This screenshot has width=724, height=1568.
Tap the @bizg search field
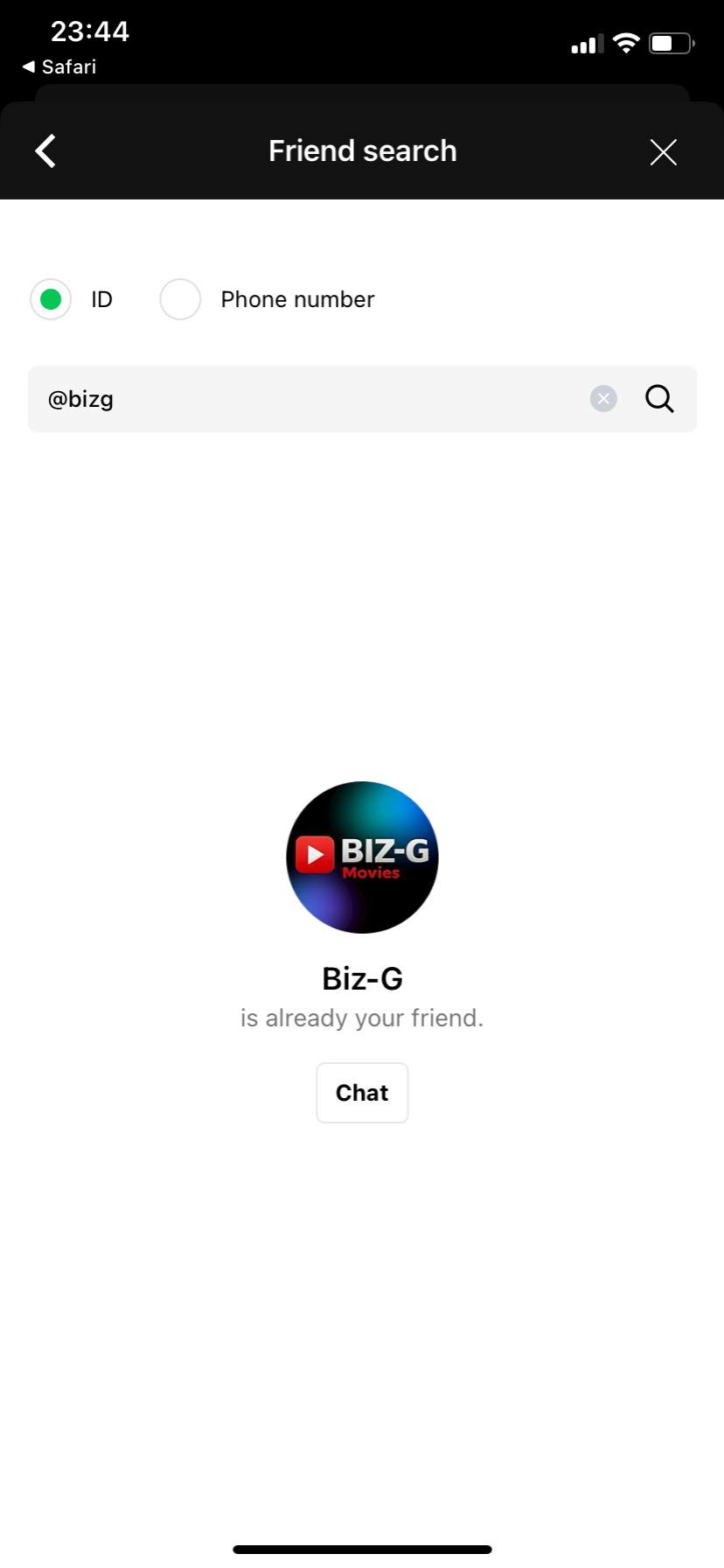pos(306,399)
